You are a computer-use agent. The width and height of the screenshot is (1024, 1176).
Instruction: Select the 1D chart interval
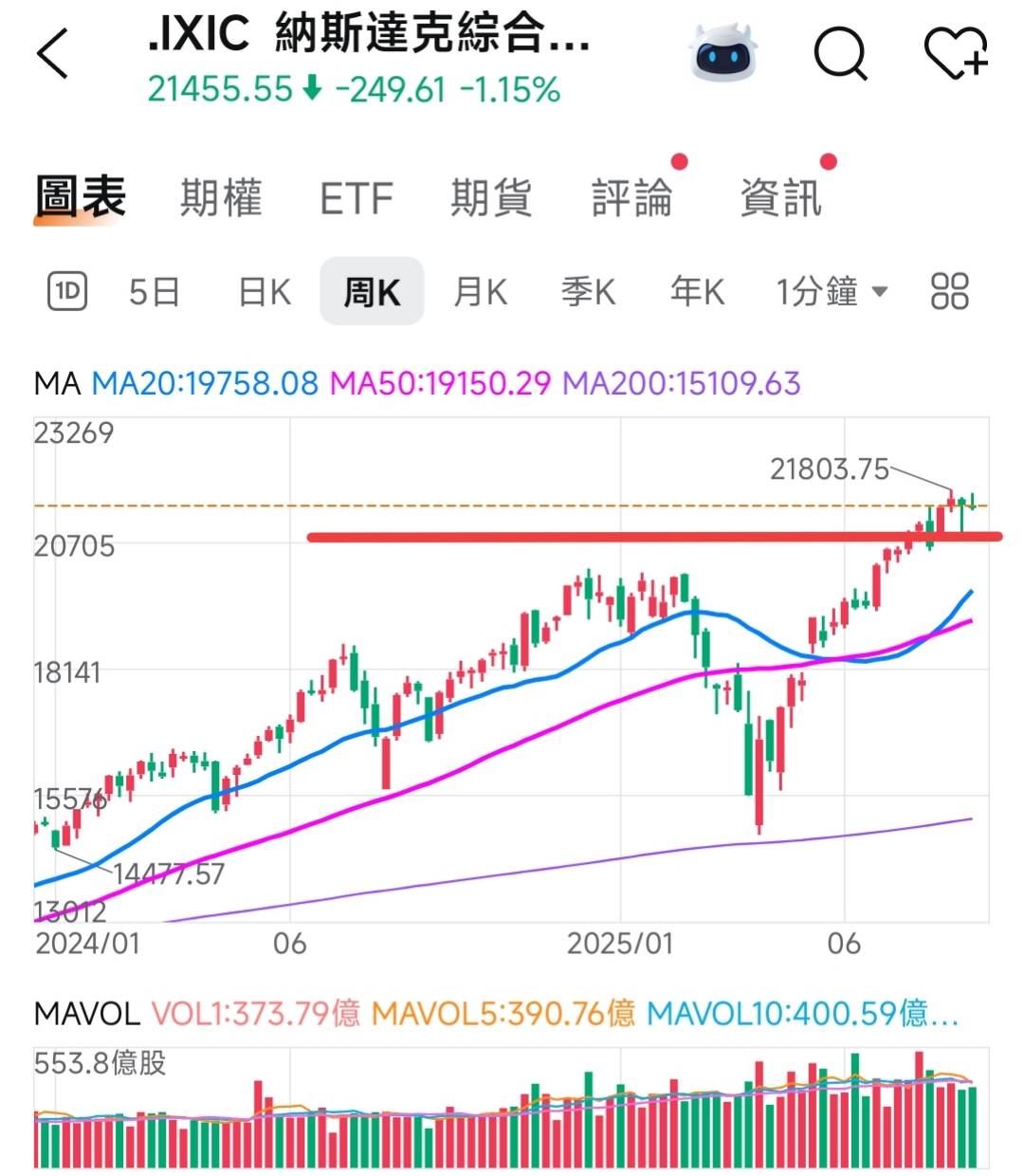pos(67,291)
